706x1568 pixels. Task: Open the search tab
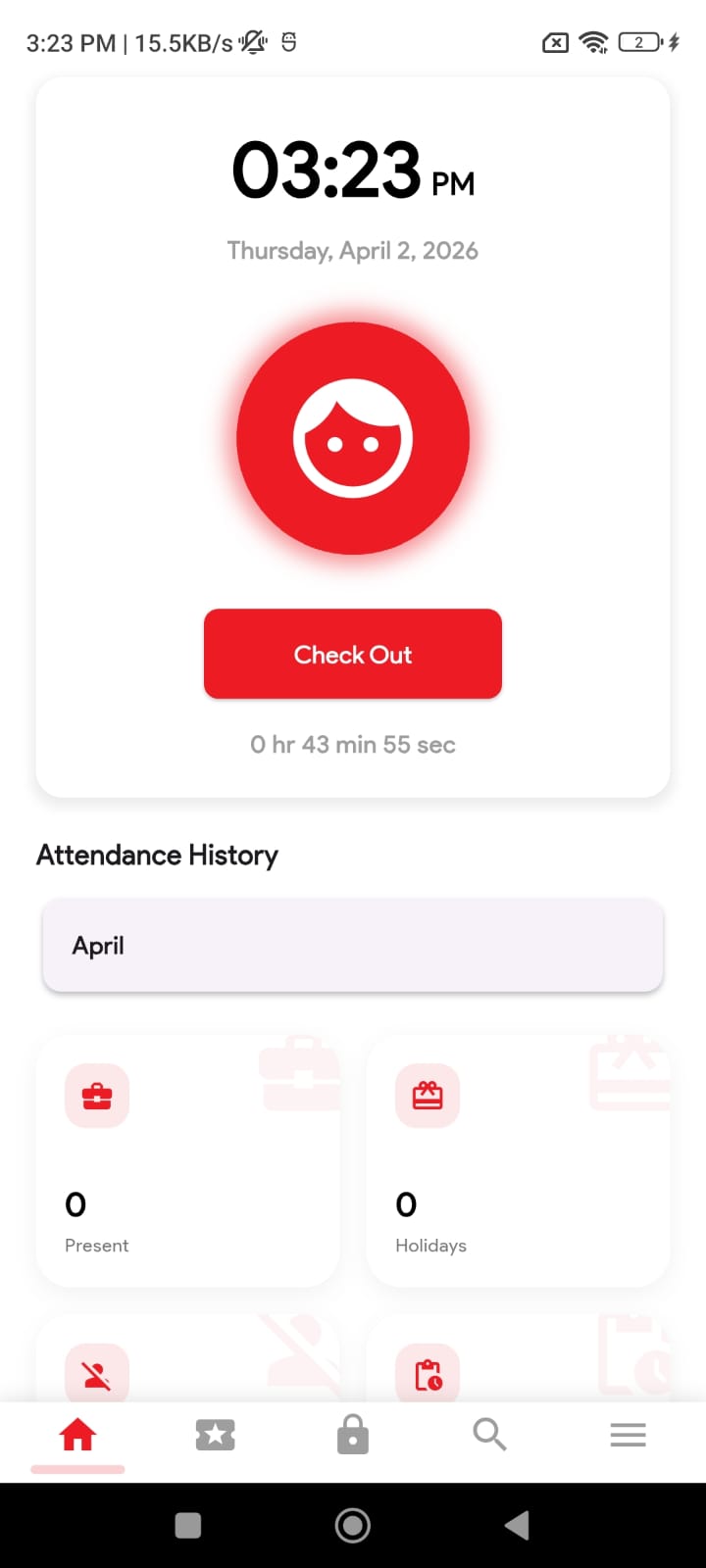pyautogui.click(x=489, y=1436)
